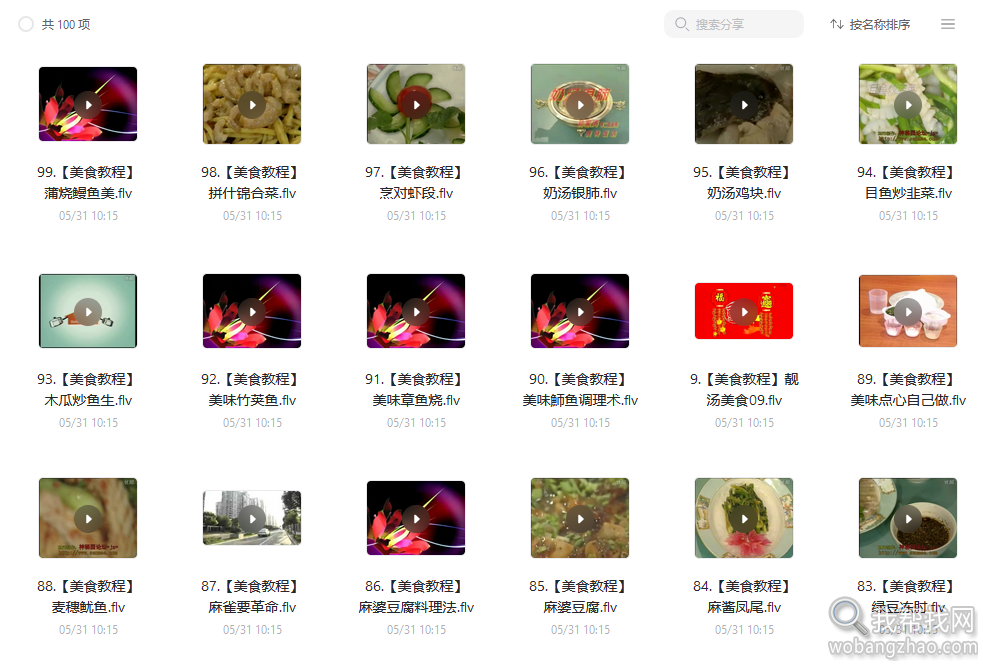
Task: Open video 94 目鱼炒韭菜.flv
Action: pyautogui.click(x=908, y=104)
